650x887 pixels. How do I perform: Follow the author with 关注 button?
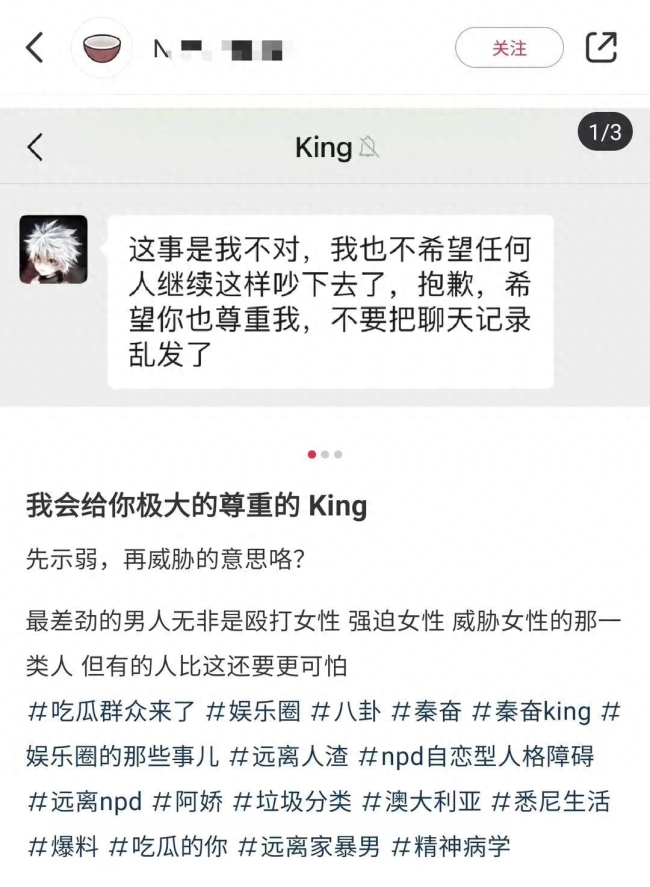[509, 48]
